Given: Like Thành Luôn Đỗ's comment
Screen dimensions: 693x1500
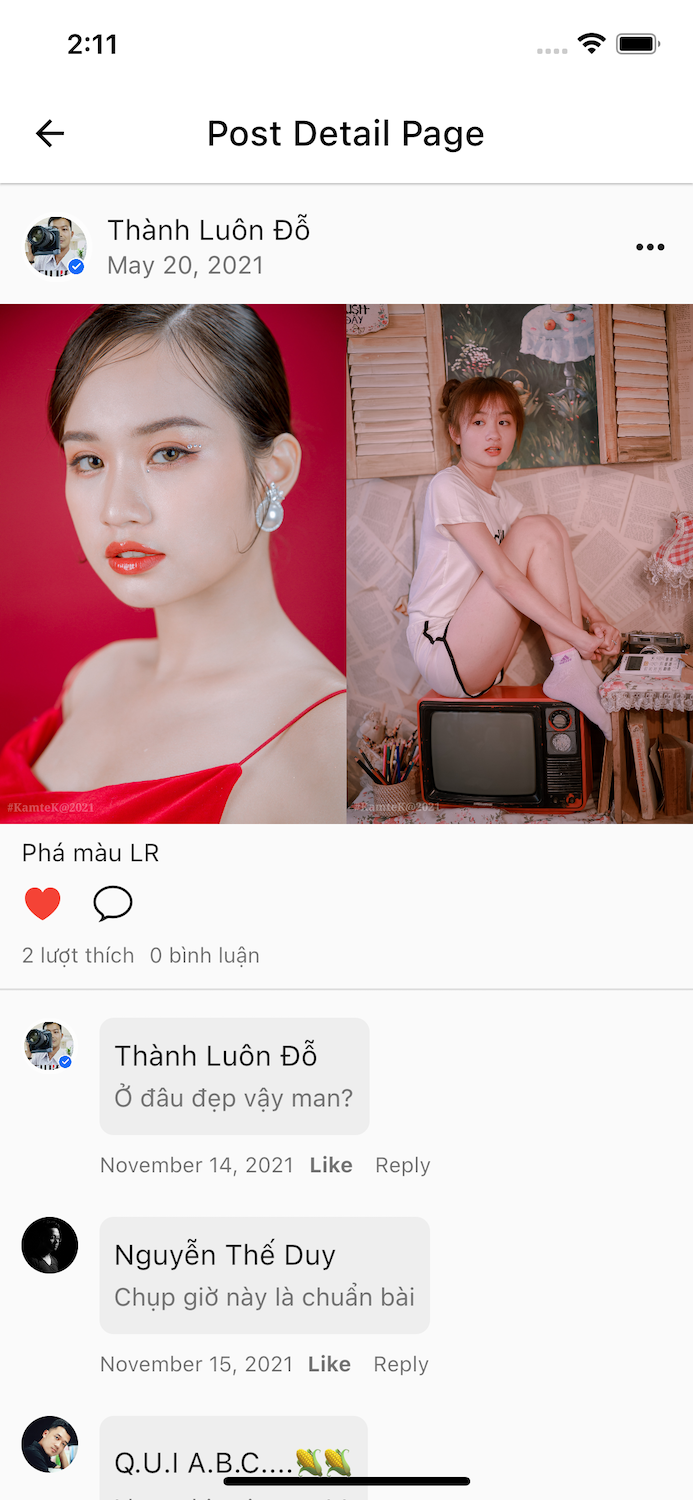Looking at the screenshot, I should [331, 1165].
